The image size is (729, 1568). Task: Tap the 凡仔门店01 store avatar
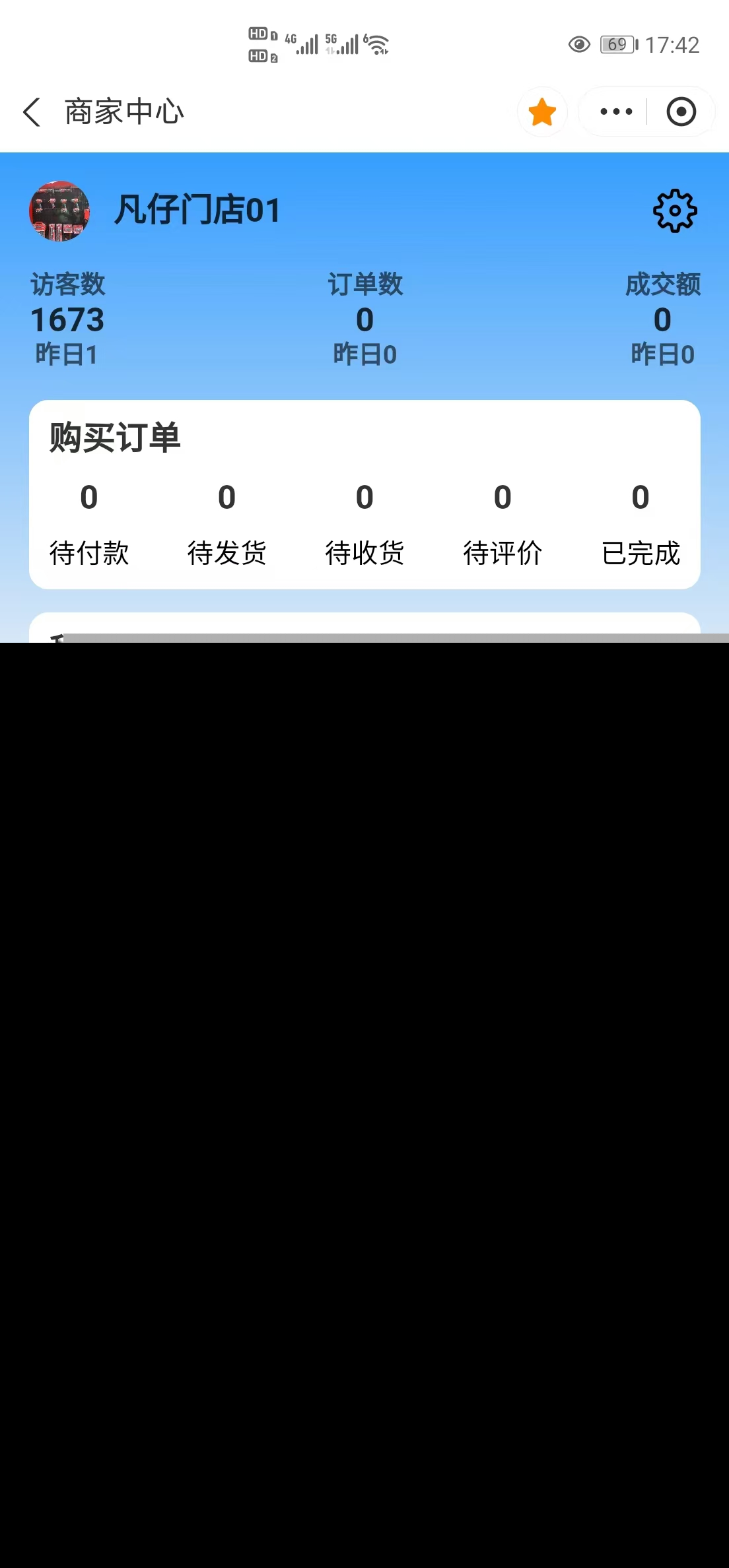tap(59, 211)
